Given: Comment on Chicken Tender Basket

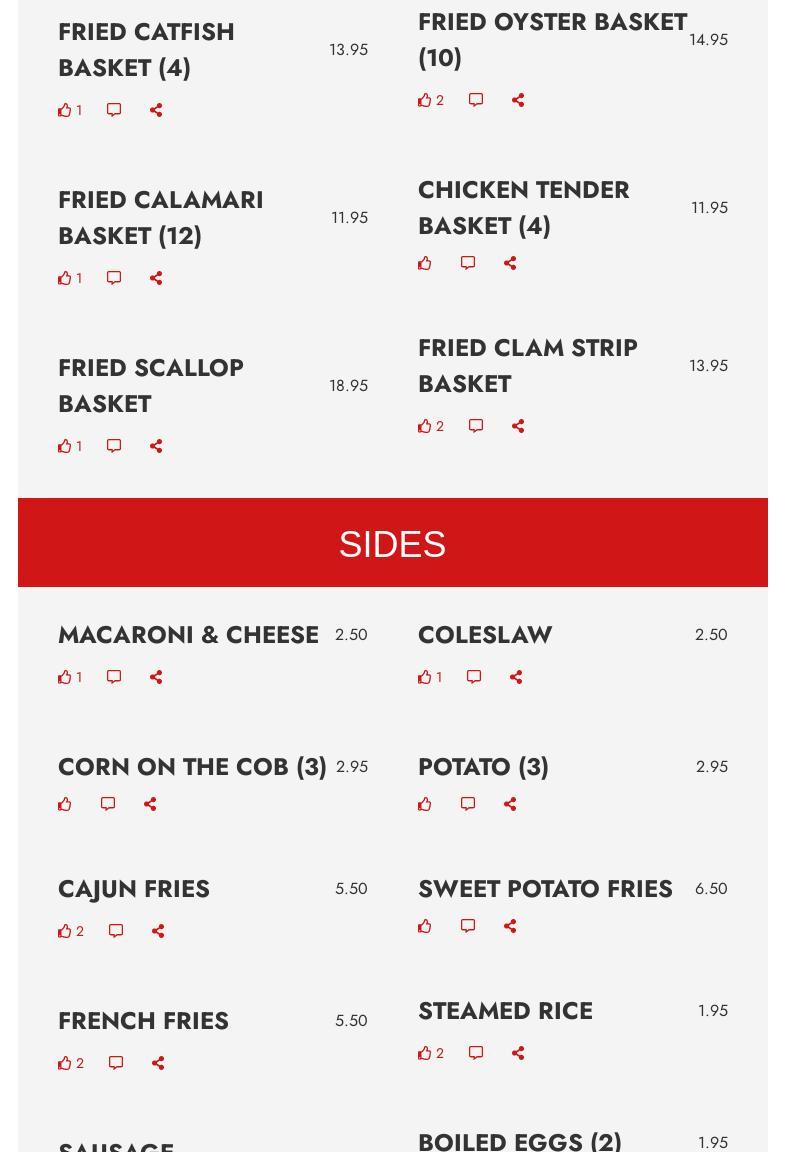Looking at the screenshot, I should click(x=468, y=263).
